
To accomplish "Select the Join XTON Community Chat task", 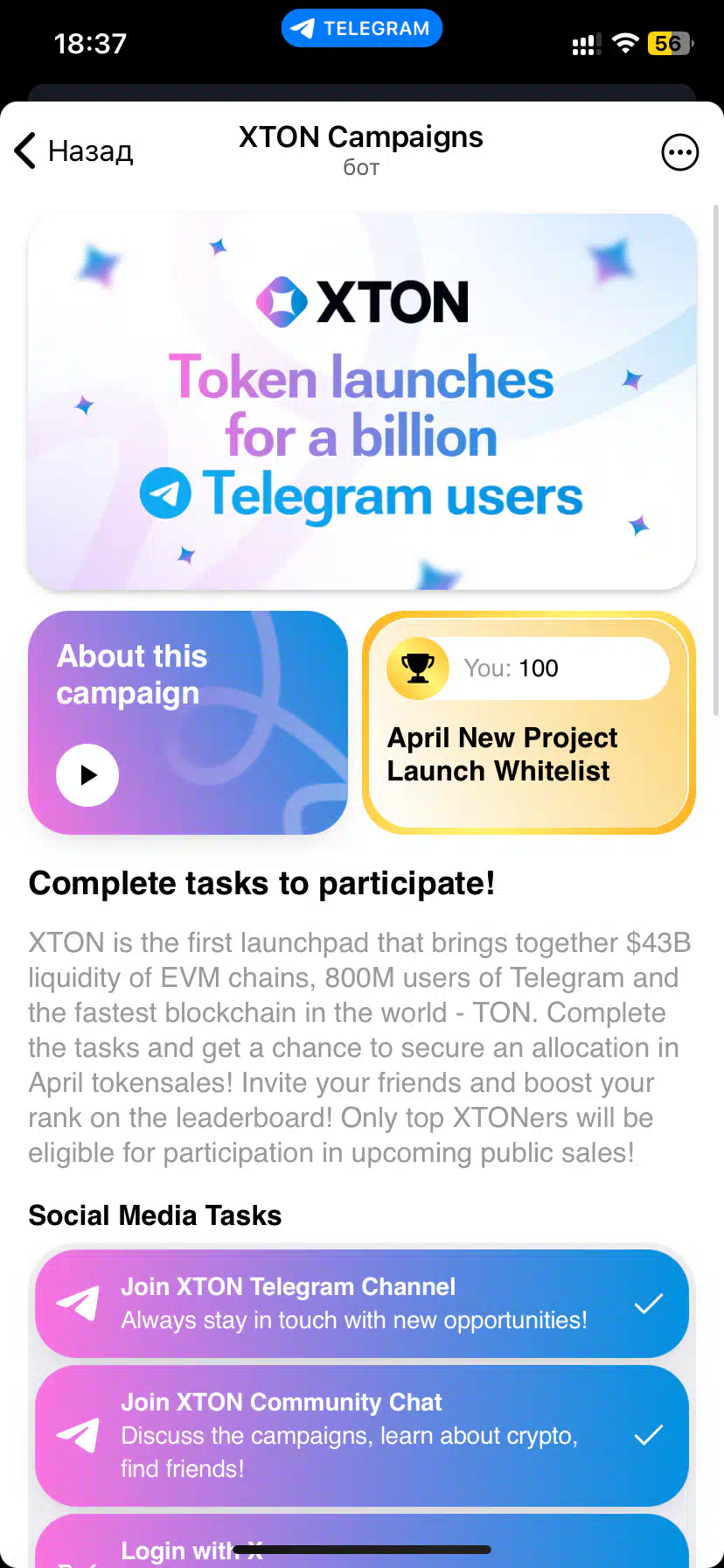I will tap(362, 1436).
